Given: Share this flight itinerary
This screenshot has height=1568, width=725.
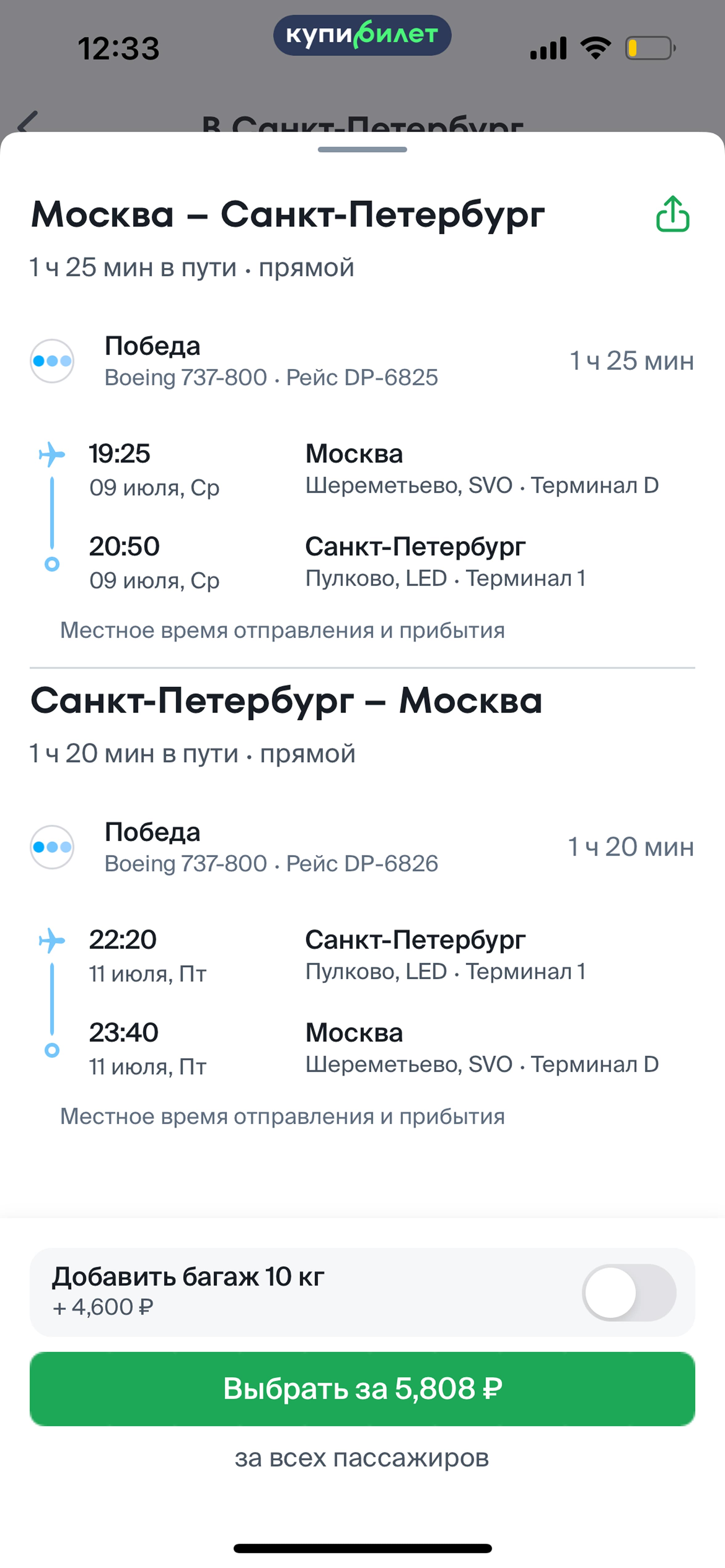Looking at the screenshot, I should [x=673, y=214].
